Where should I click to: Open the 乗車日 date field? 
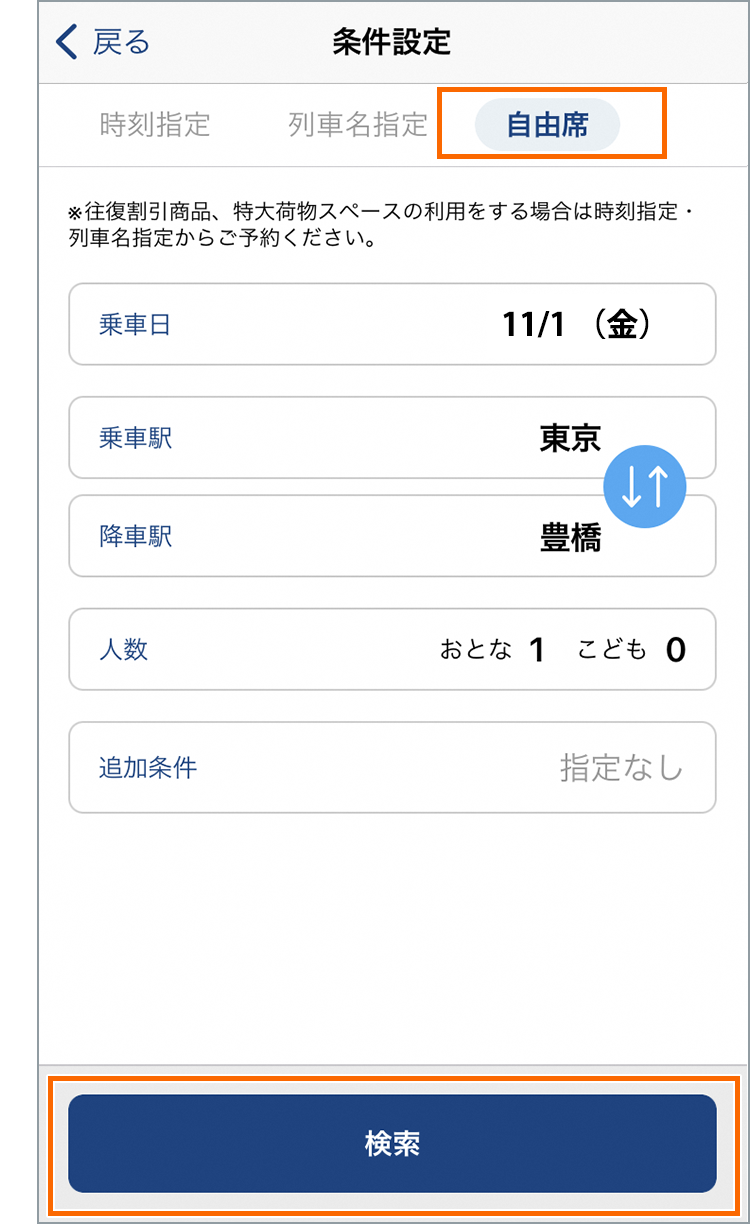[392, 324]
